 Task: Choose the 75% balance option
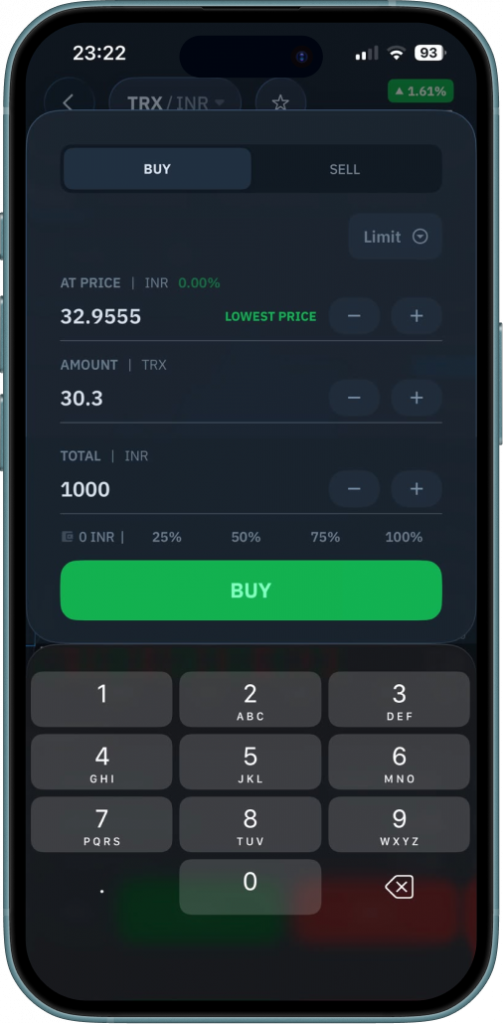click(325, 537)
